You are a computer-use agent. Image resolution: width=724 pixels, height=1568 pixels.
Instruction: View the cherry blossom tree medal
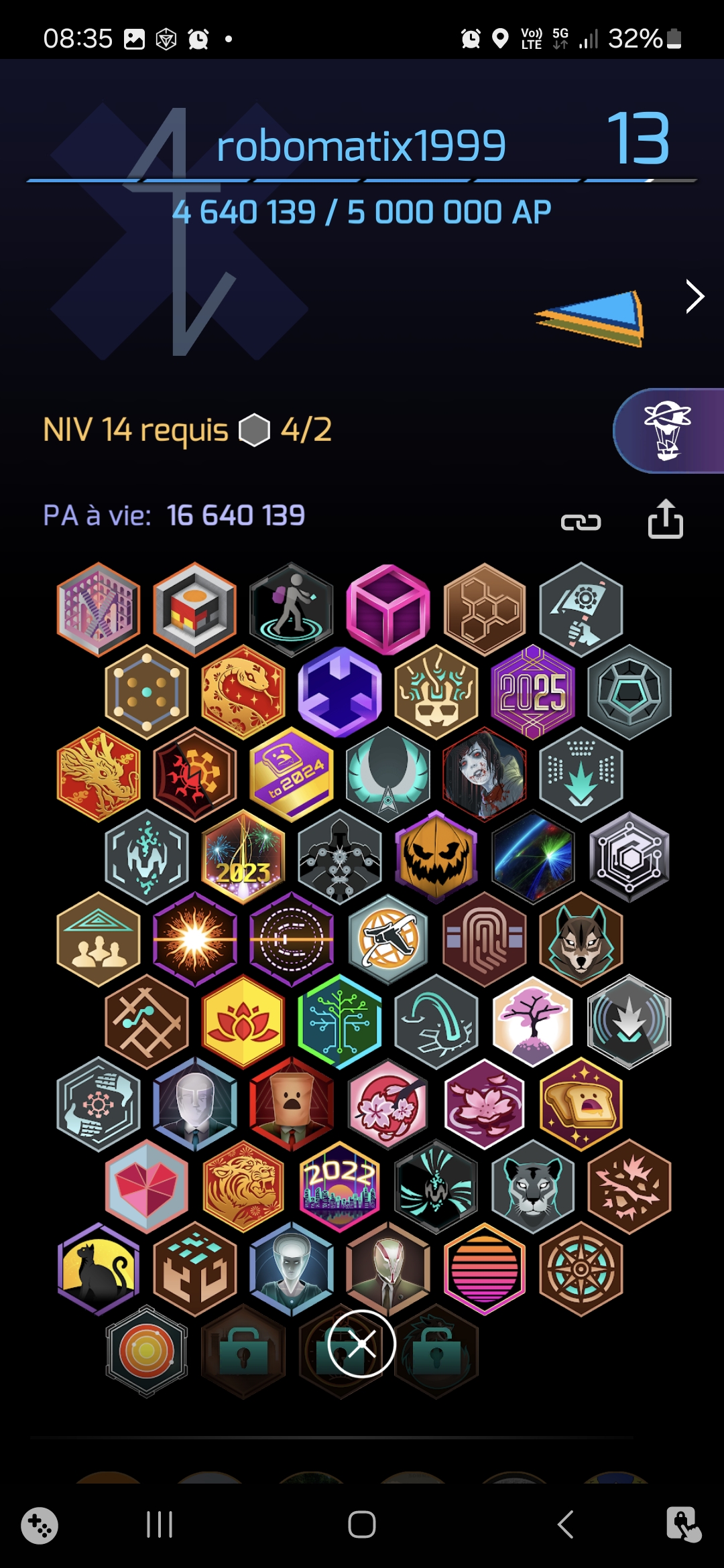click(x=533, y=1022)
